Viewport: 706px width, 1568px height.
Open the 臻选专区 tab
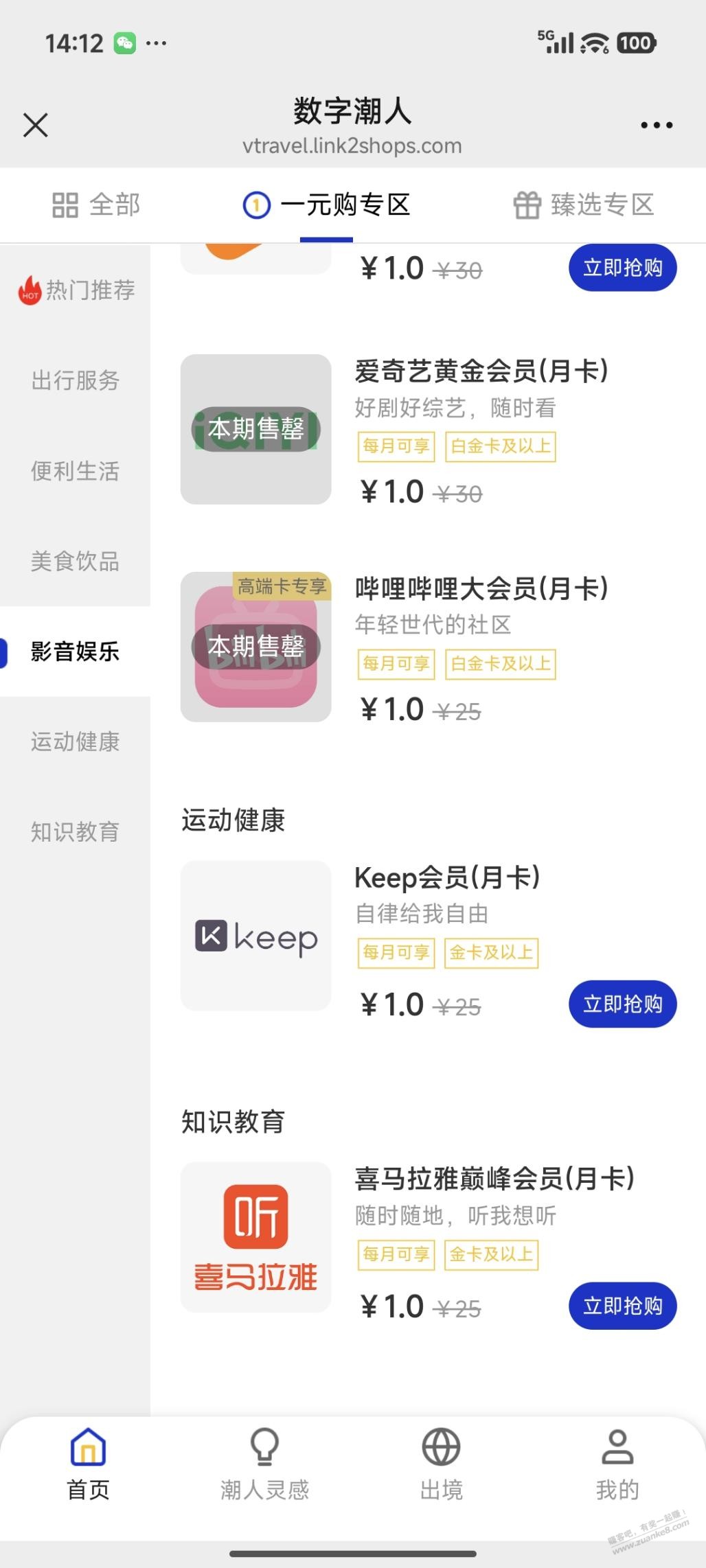tap(584, 205)
